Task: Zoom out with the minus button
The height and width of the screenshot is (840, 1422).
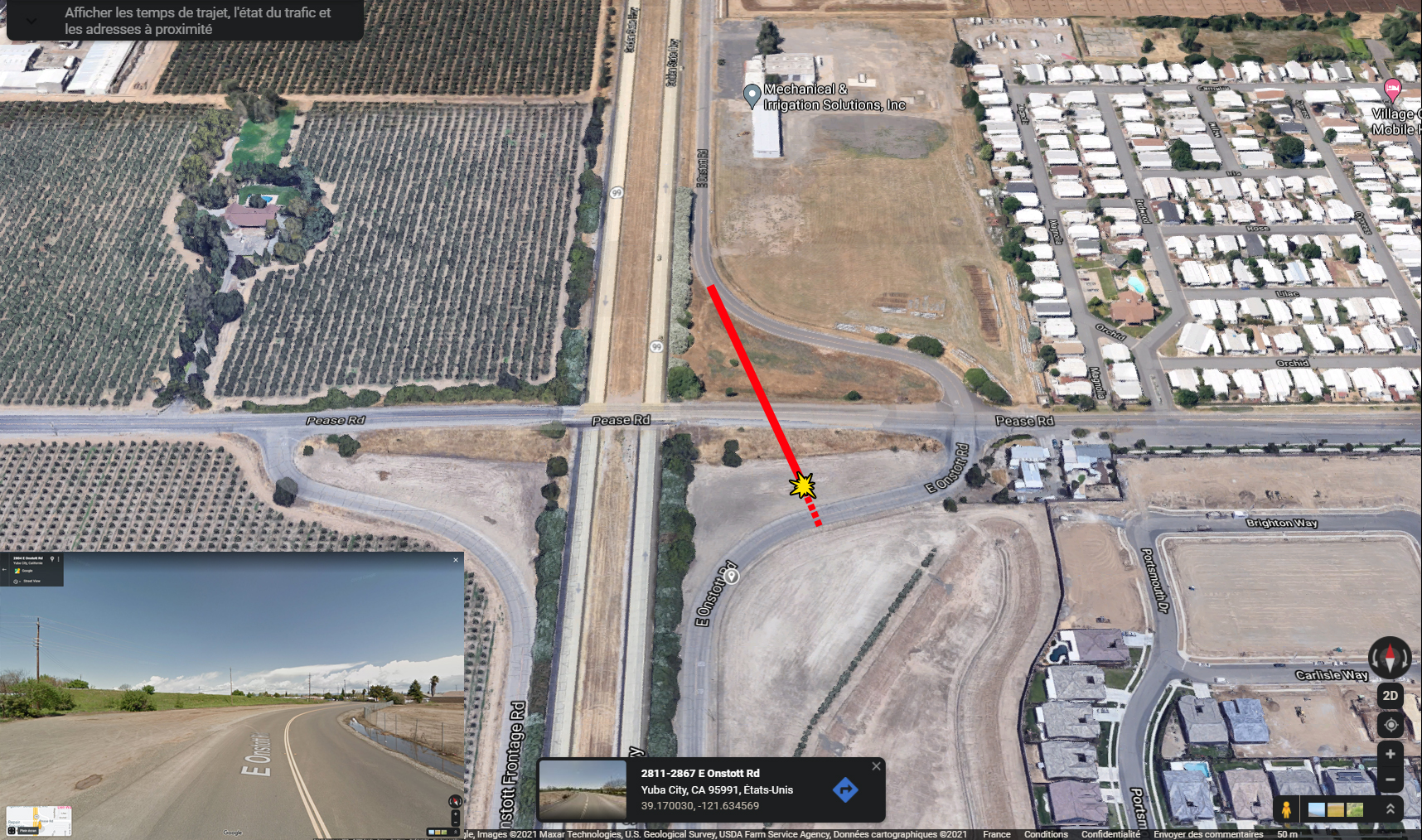Action: (1390, 780)
